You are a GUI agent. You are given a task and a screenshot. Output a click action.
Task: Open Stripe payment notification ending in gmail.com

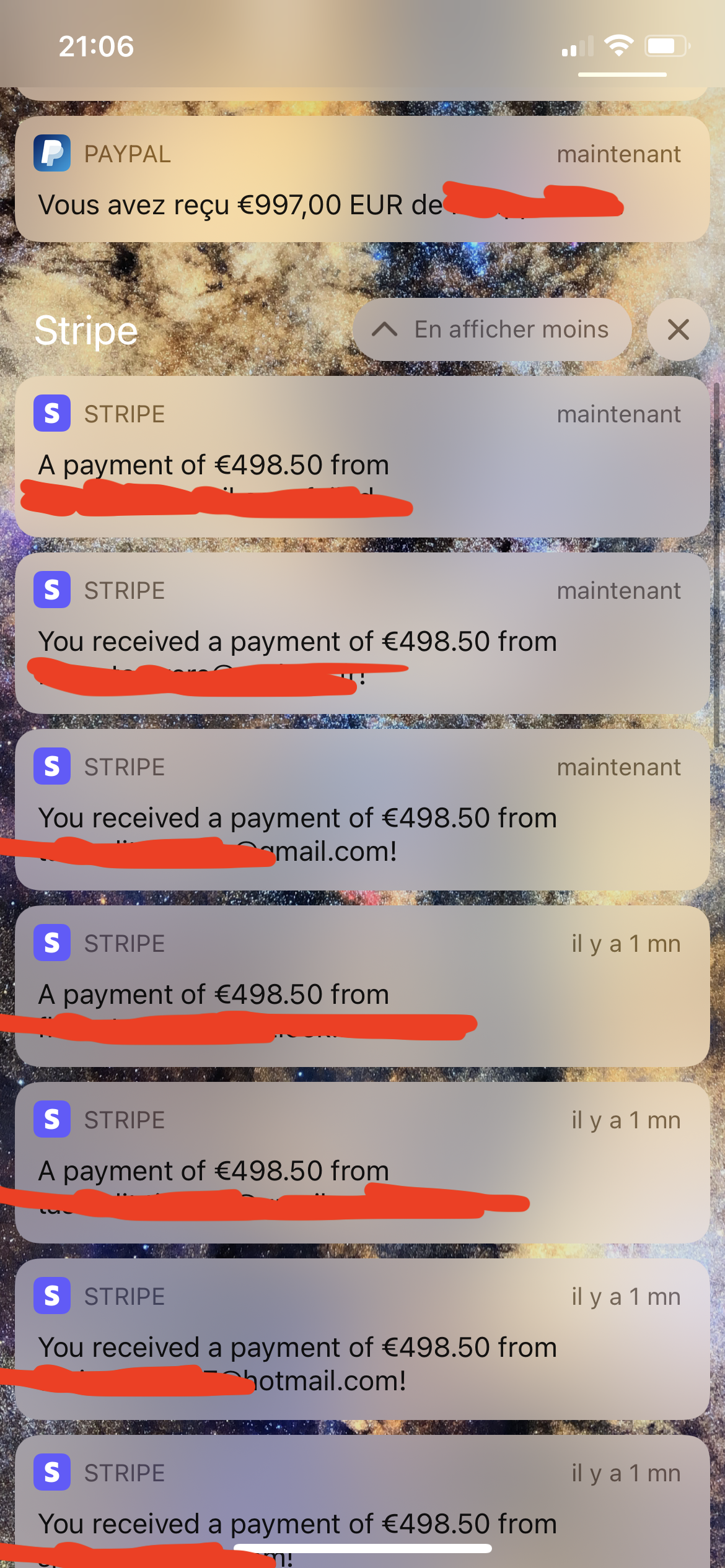(362, 810)
